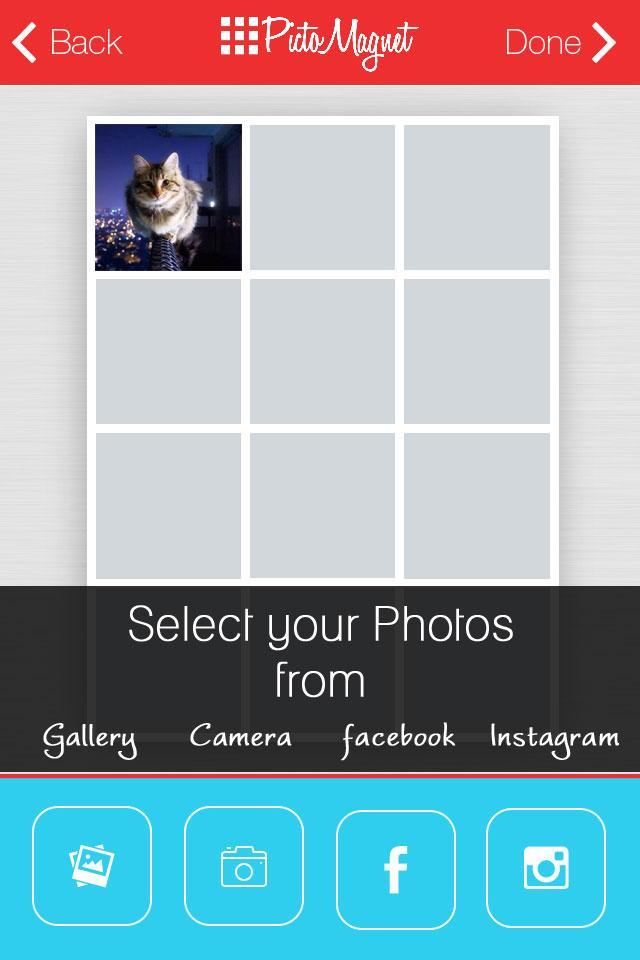Tap Done to finish the magnet
Screen dimensions: 640x960
(x=560, y=42)
